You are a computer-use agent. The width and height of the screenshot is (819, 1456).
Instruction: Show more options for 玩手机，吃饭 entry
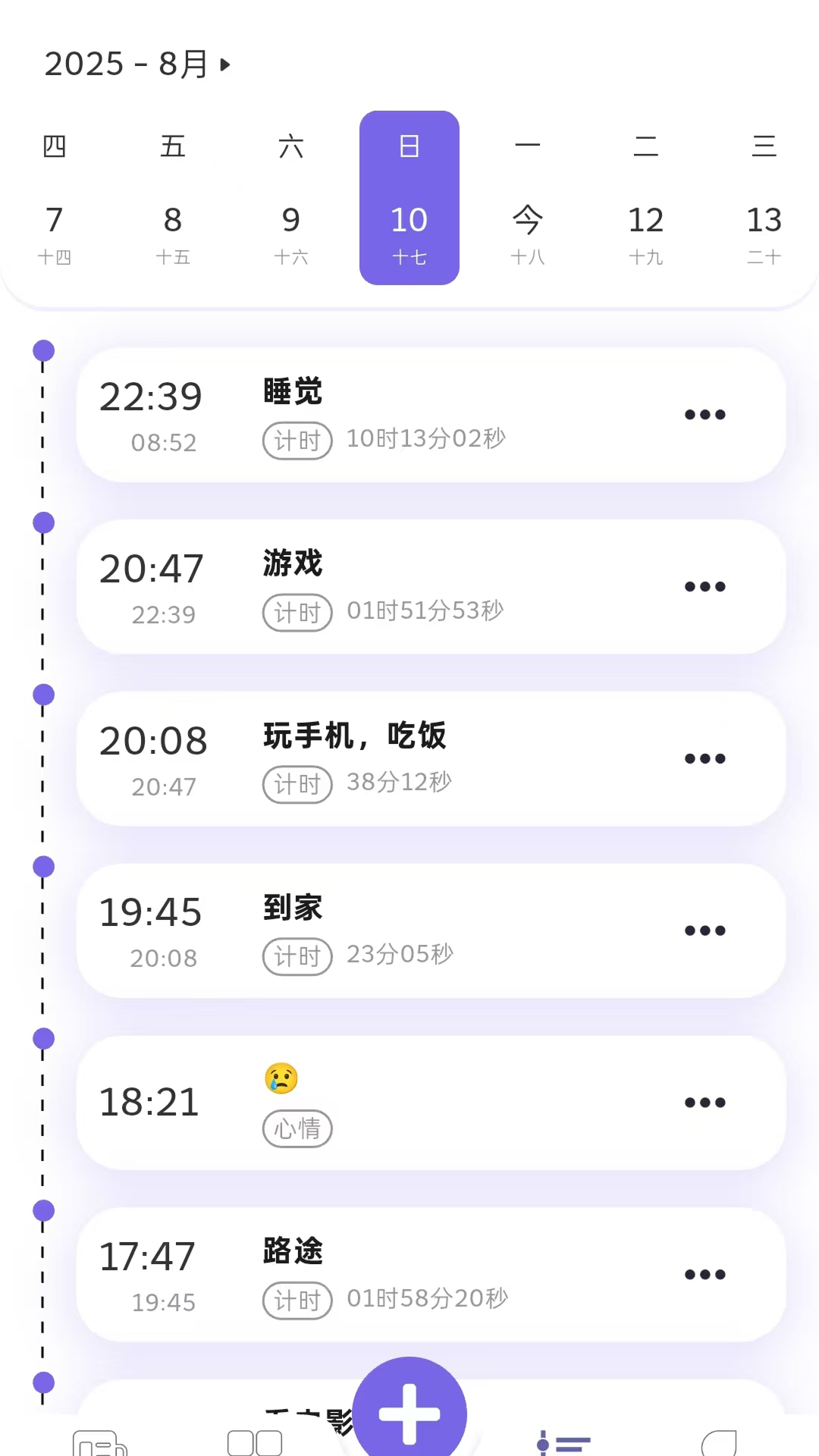(x=705, y=759)
